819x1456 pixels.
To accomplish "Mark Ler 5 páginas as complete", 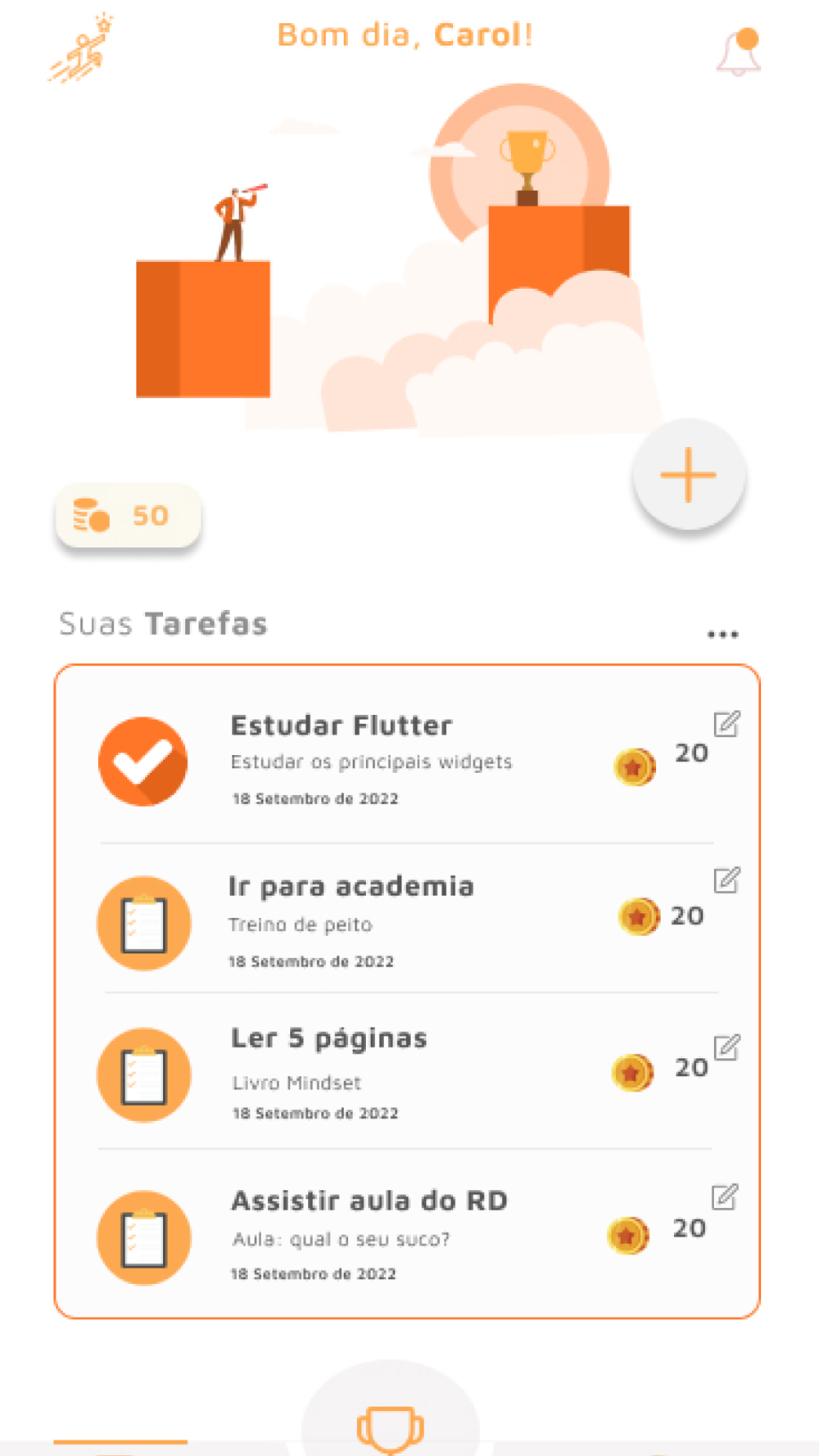I will 144,1074.
